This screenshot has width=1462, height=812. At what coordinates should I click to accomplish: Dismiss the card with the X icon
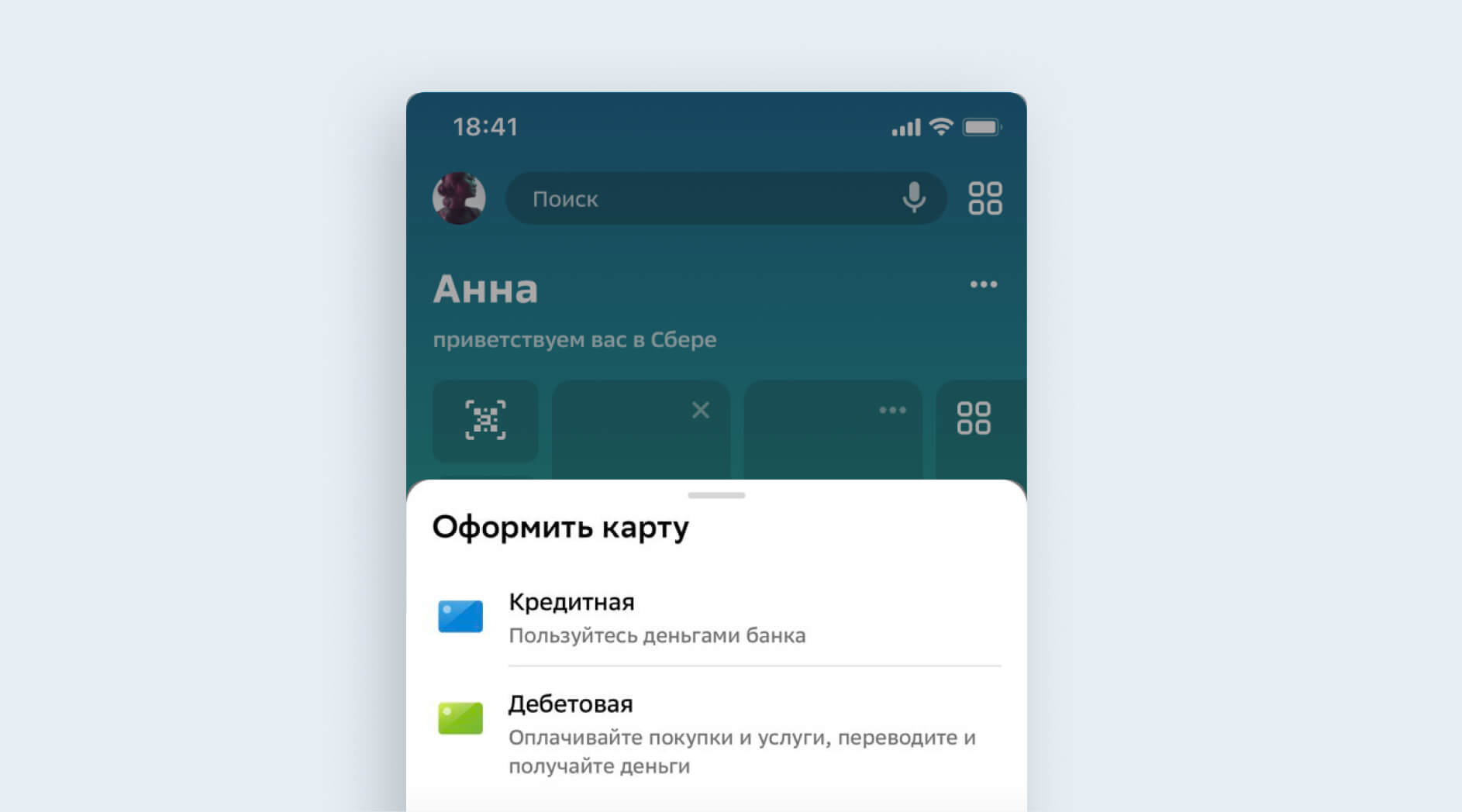[700, 410]
